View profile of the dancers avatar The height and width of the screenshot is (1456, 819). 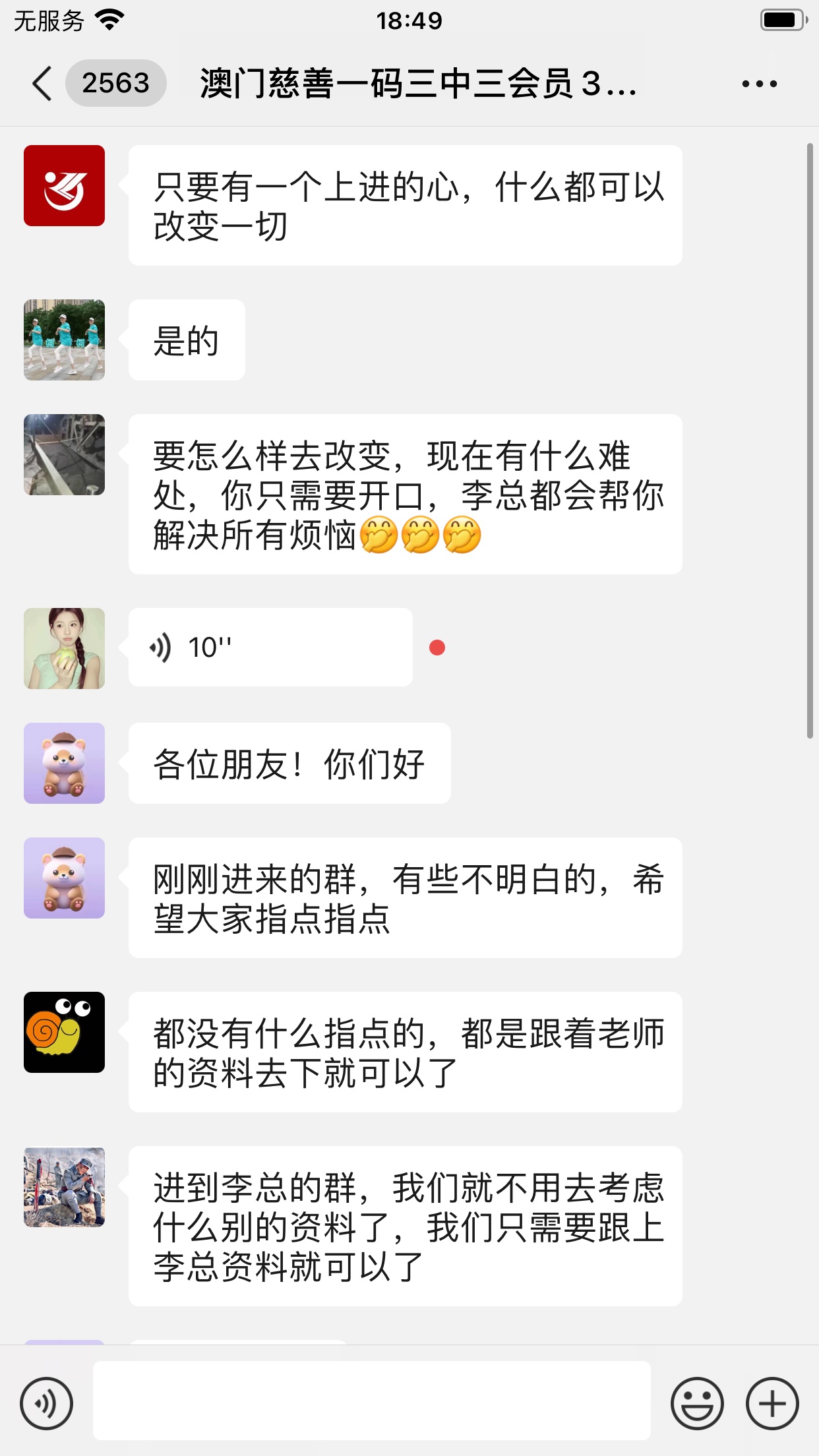(x=64, y=340)
